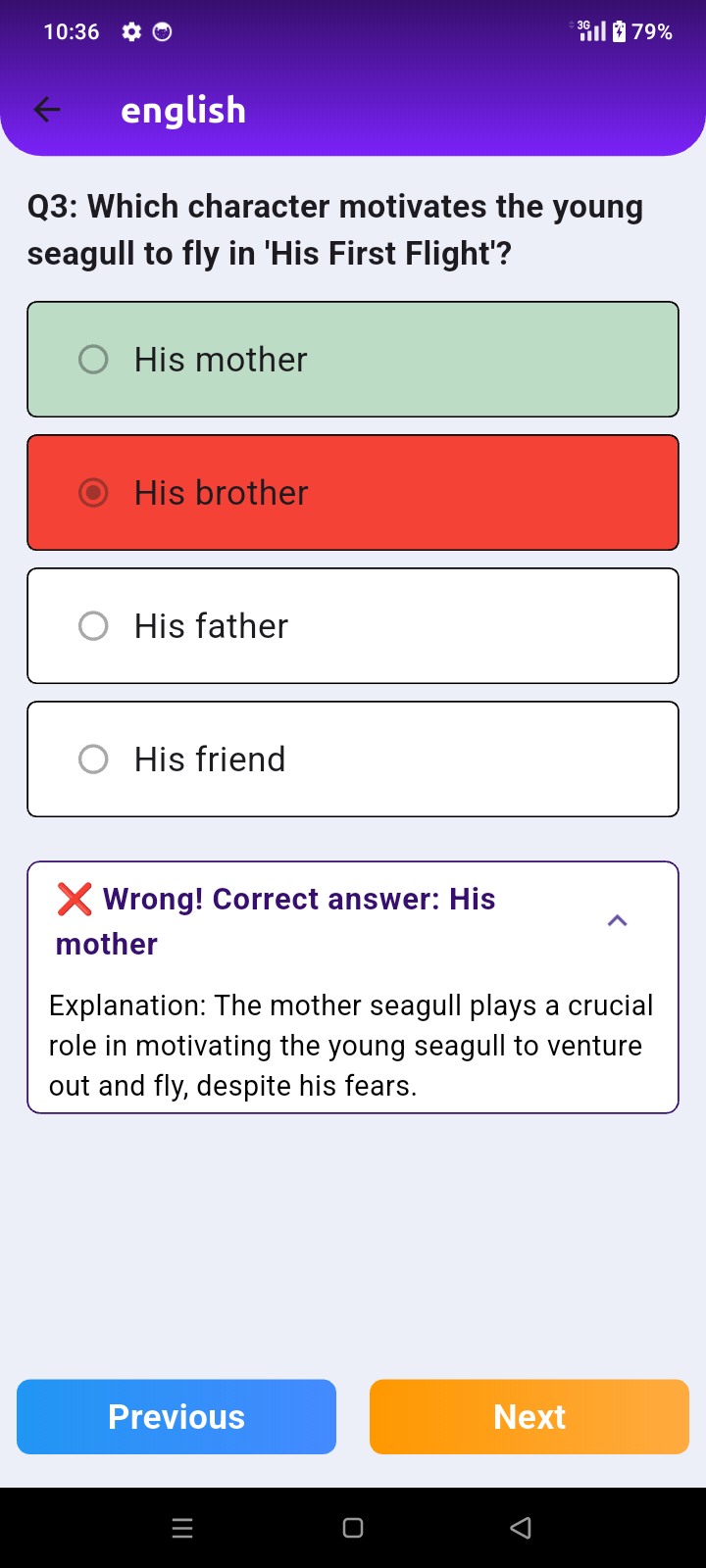Continue to the Next question
706x1568 pixels.
[x=529, y=1417]
